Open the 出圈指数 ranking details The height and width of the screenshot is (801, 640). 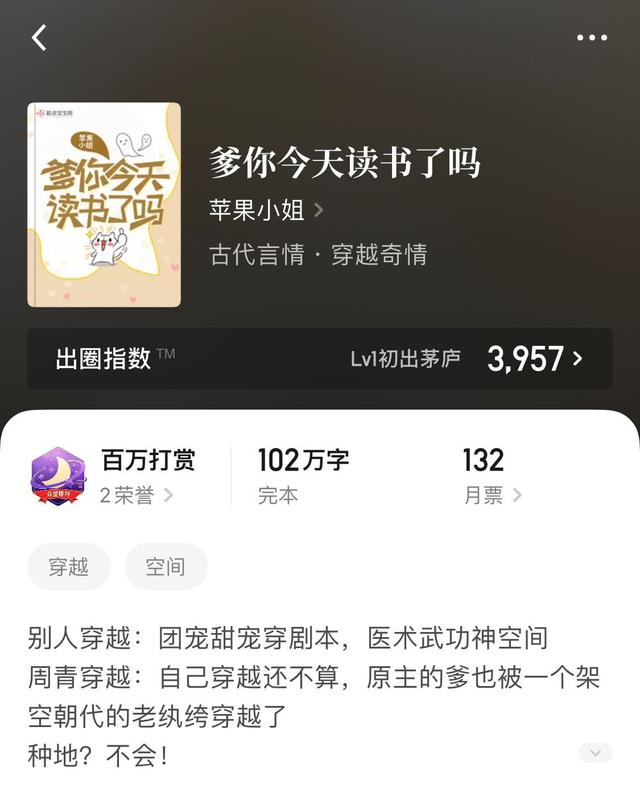[320, 358]
